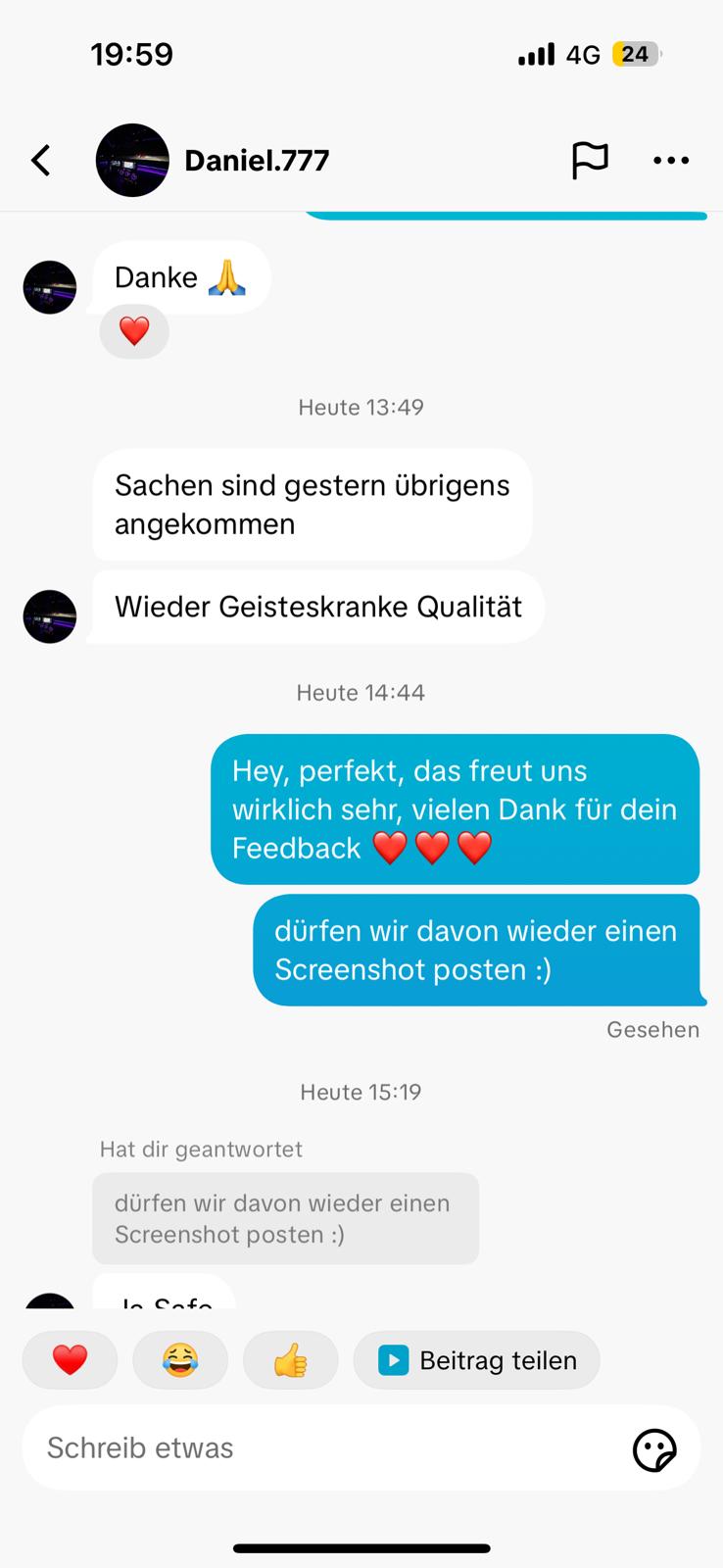Open Daniel.777's profile from the header
This screenshot has width=723, height=1568.
[256, 160]
